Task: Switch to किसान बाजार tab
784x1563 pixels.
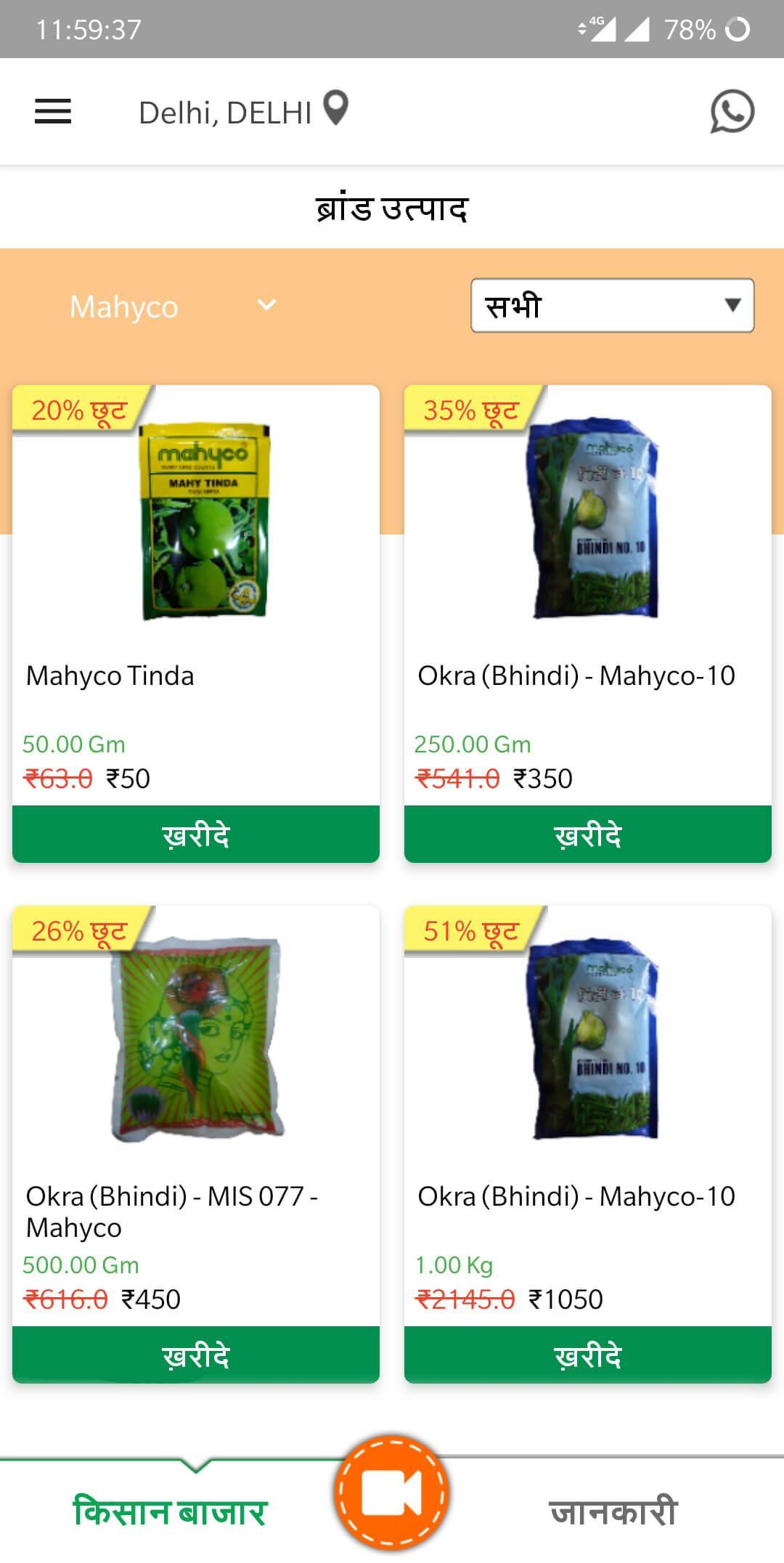Action: click(171, 1512)
